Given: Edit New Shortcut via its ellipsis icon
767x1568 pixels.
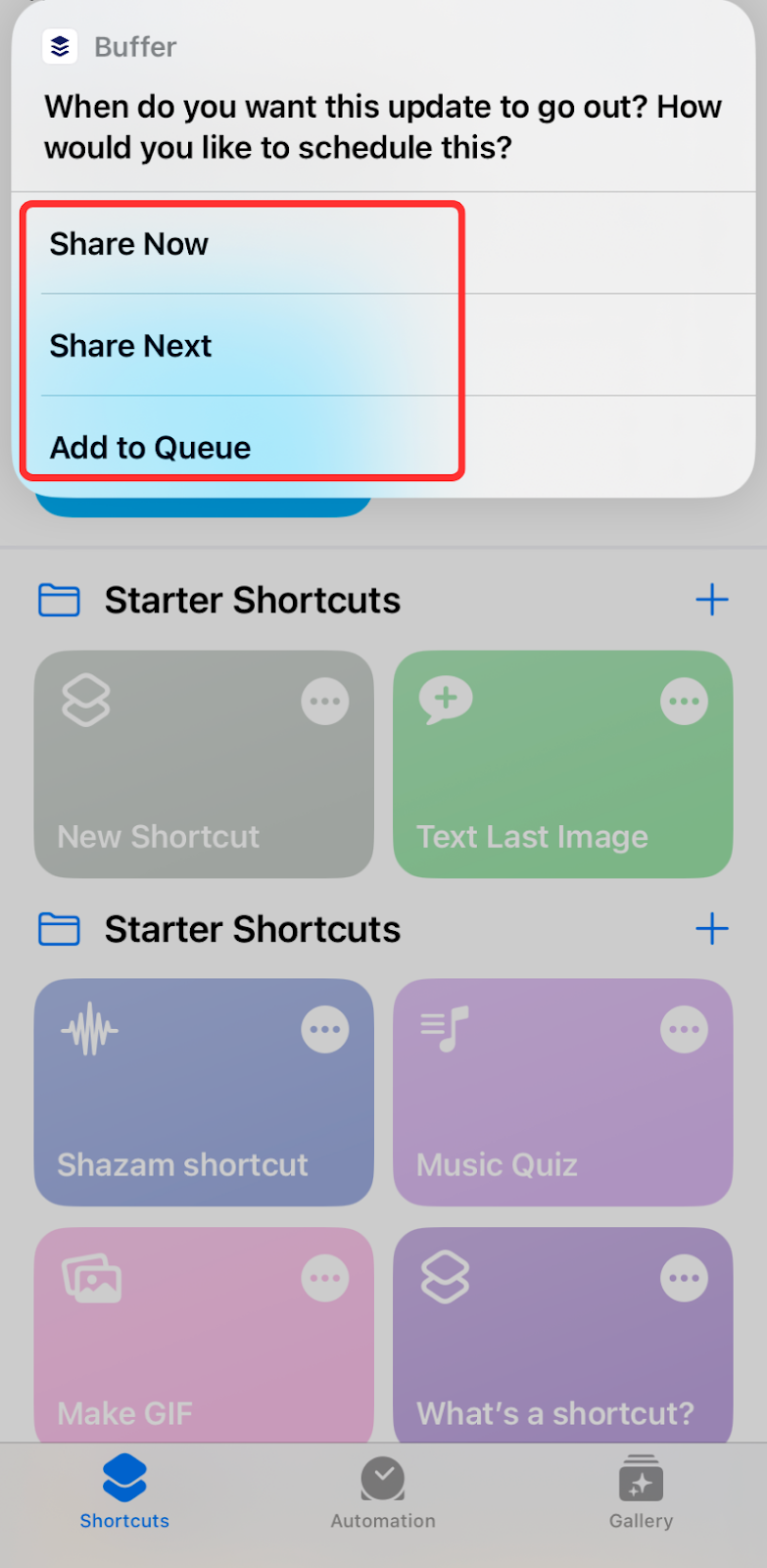Looking at the screenshot, I should pos(325,702).
